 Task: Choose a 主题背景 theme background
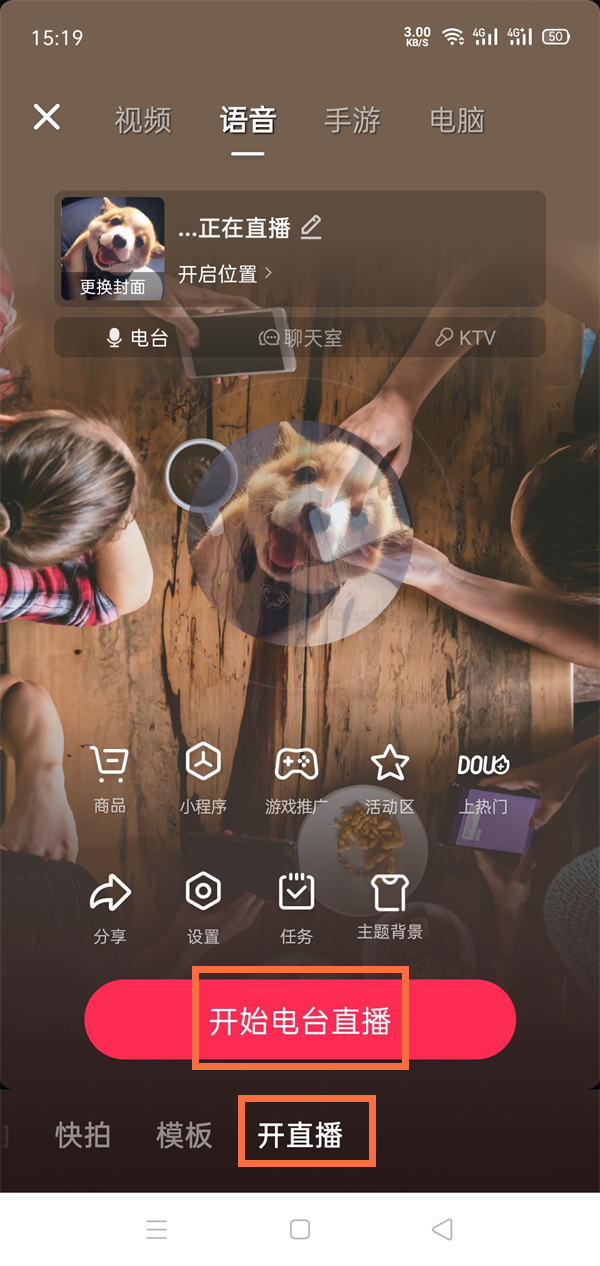390,906
